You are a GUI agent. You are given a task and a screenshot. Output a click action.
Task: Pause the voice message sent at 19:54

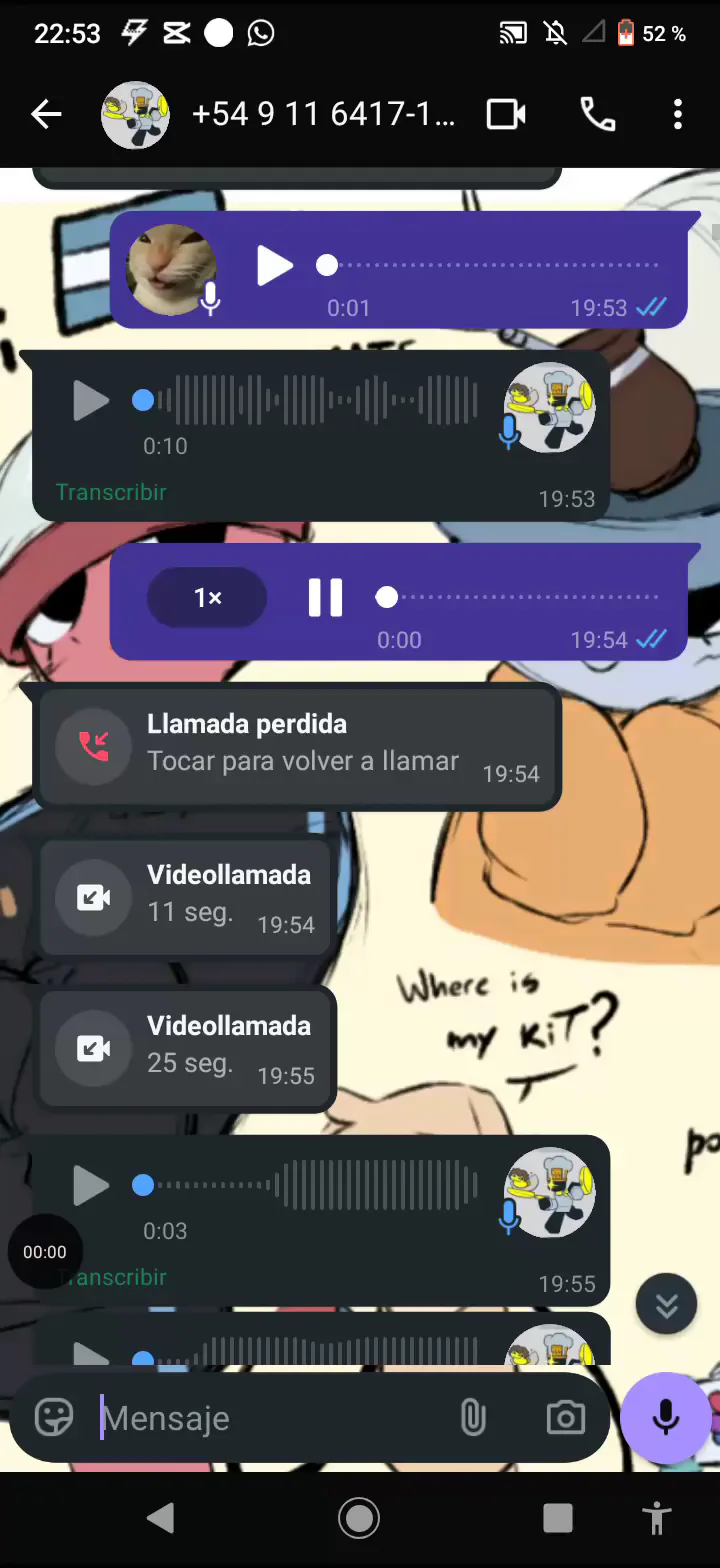pos(325,598)
